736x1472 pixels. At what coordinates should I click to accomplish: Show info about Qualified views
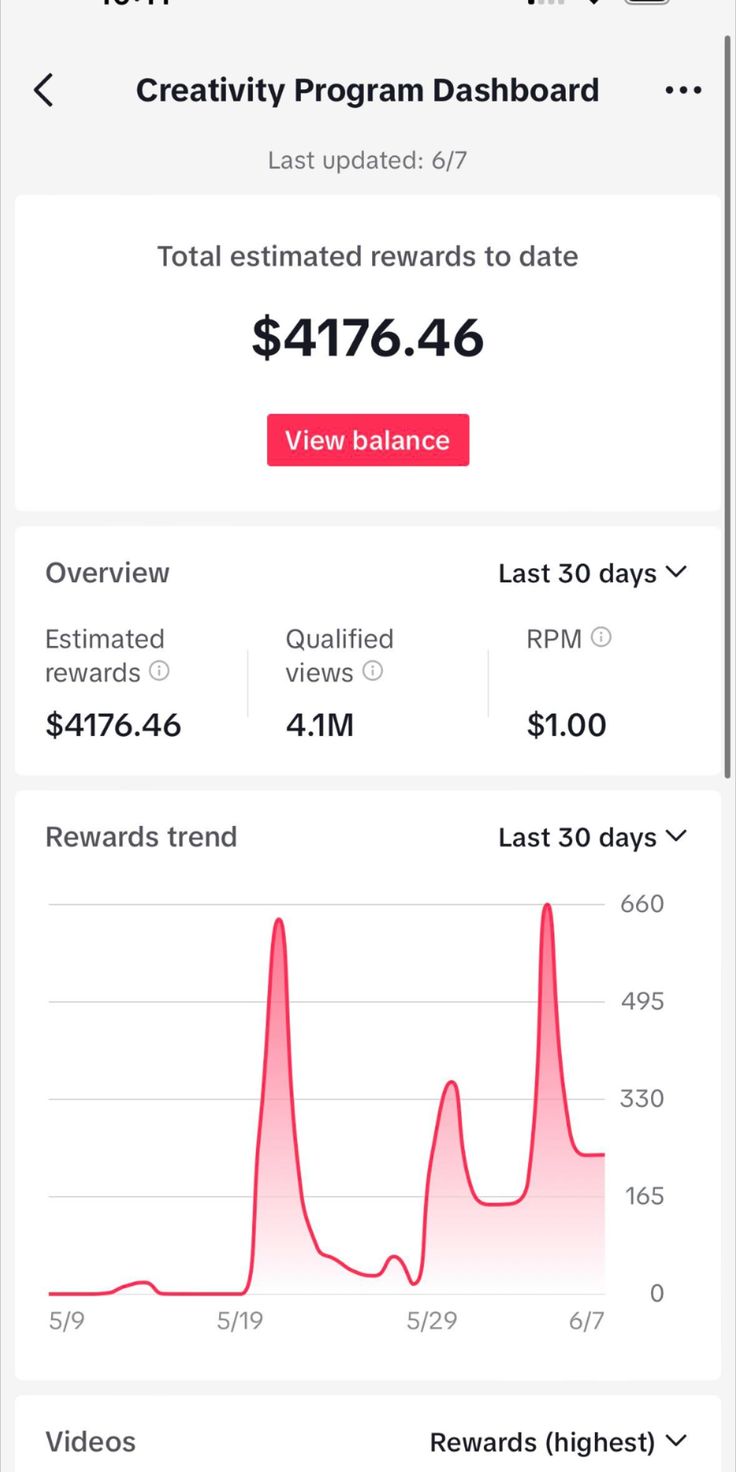372,672
